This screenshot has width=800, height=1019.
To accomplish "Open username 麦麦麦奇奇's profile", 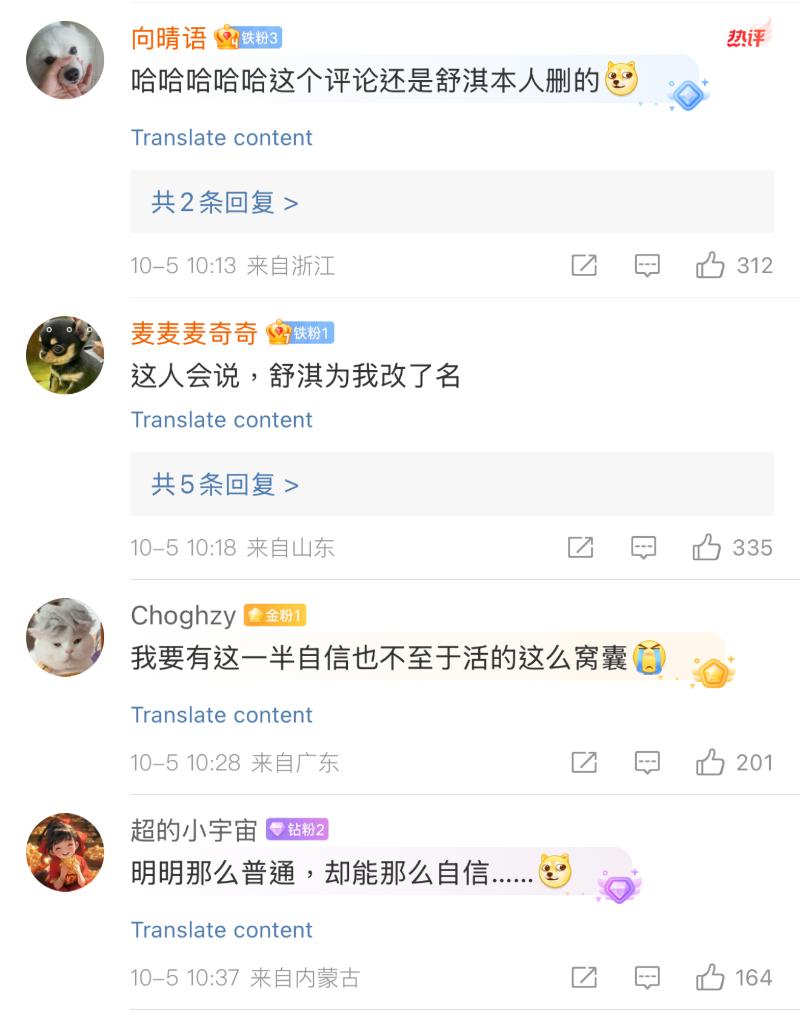I will 194,333.
